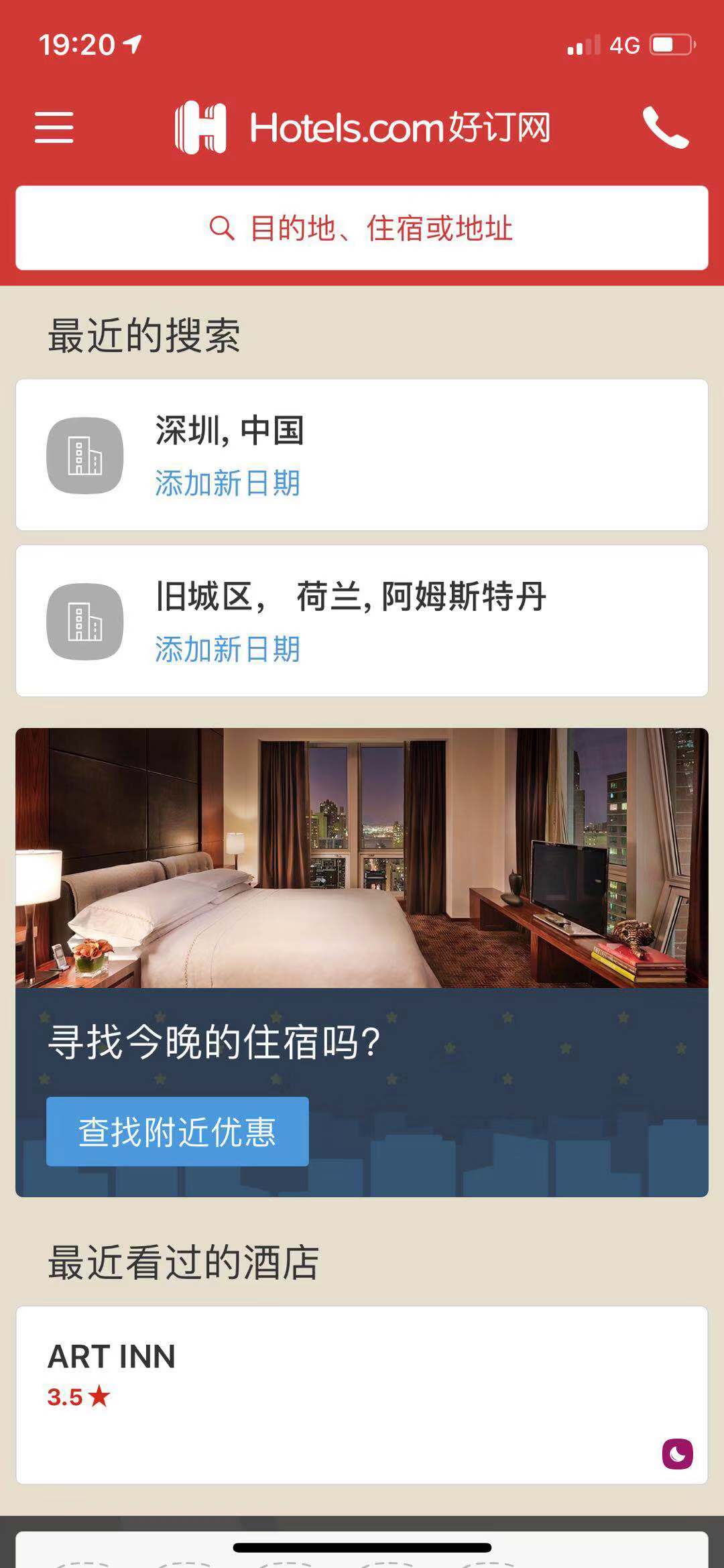Viewport: 724px width, 1568px height.
Task: Click 添加新日期 under 深圳, 中国
Action: click(x=227, y=484)
